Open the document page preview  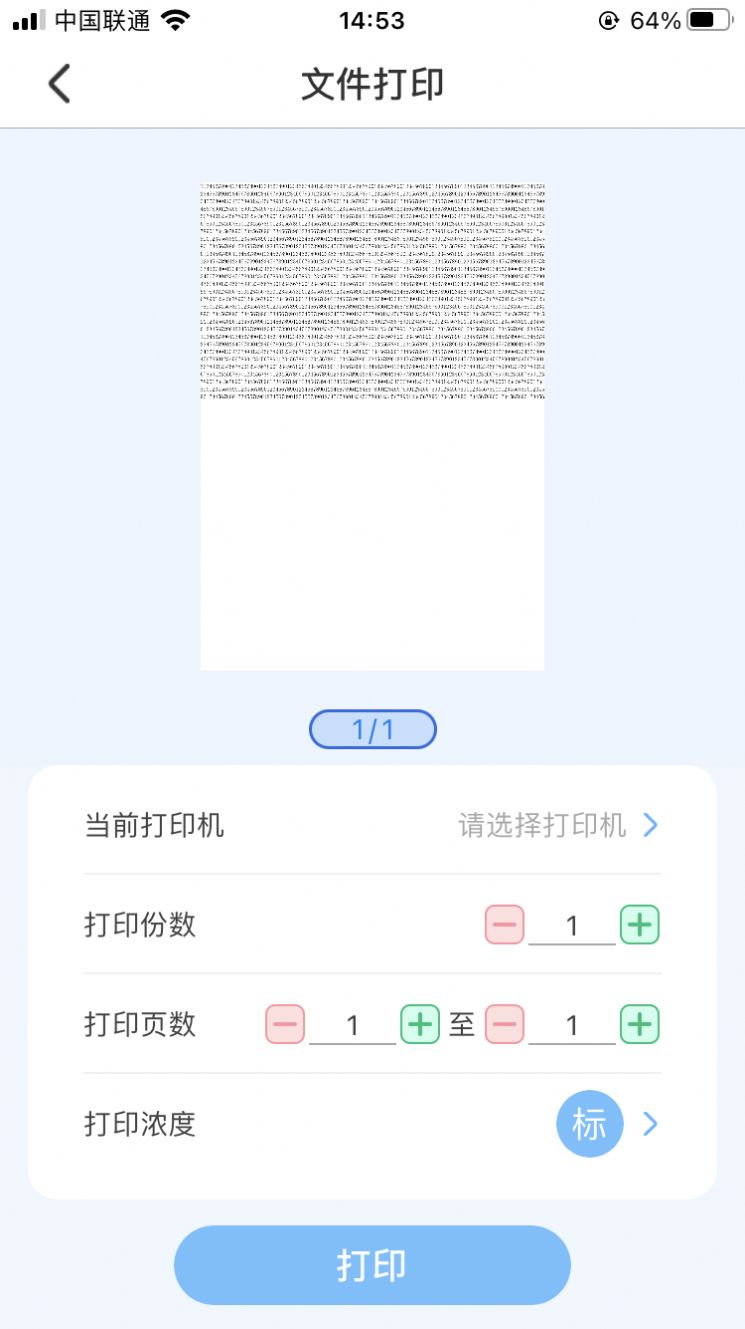click(372, 425)
